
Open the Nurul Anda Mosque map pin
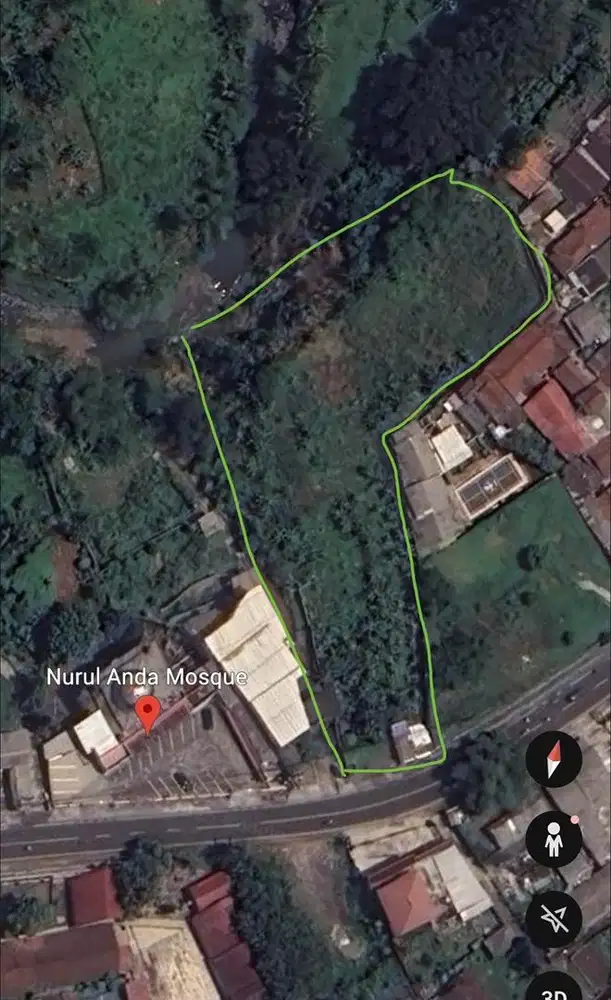tap(148, 715)
